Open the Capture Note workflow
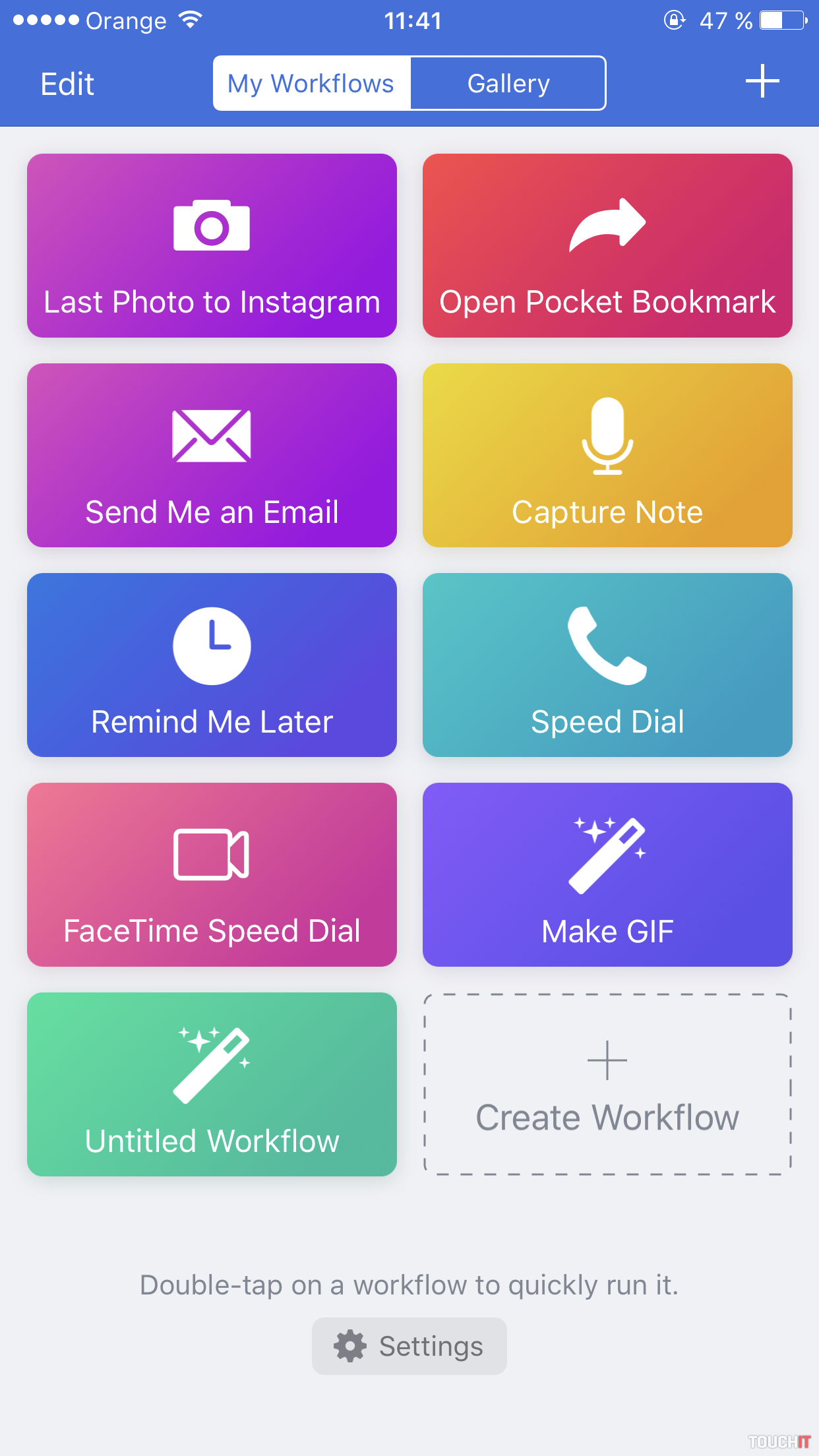Image resolution: width=819 pixels, height=1456 pixels. (607, 455)
